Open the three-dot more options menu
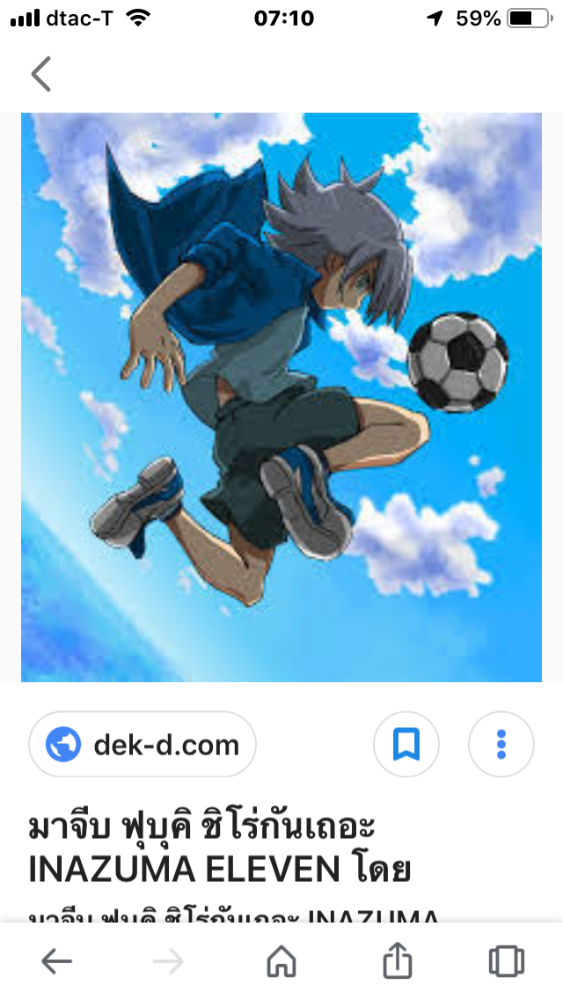 click(501, 744)
